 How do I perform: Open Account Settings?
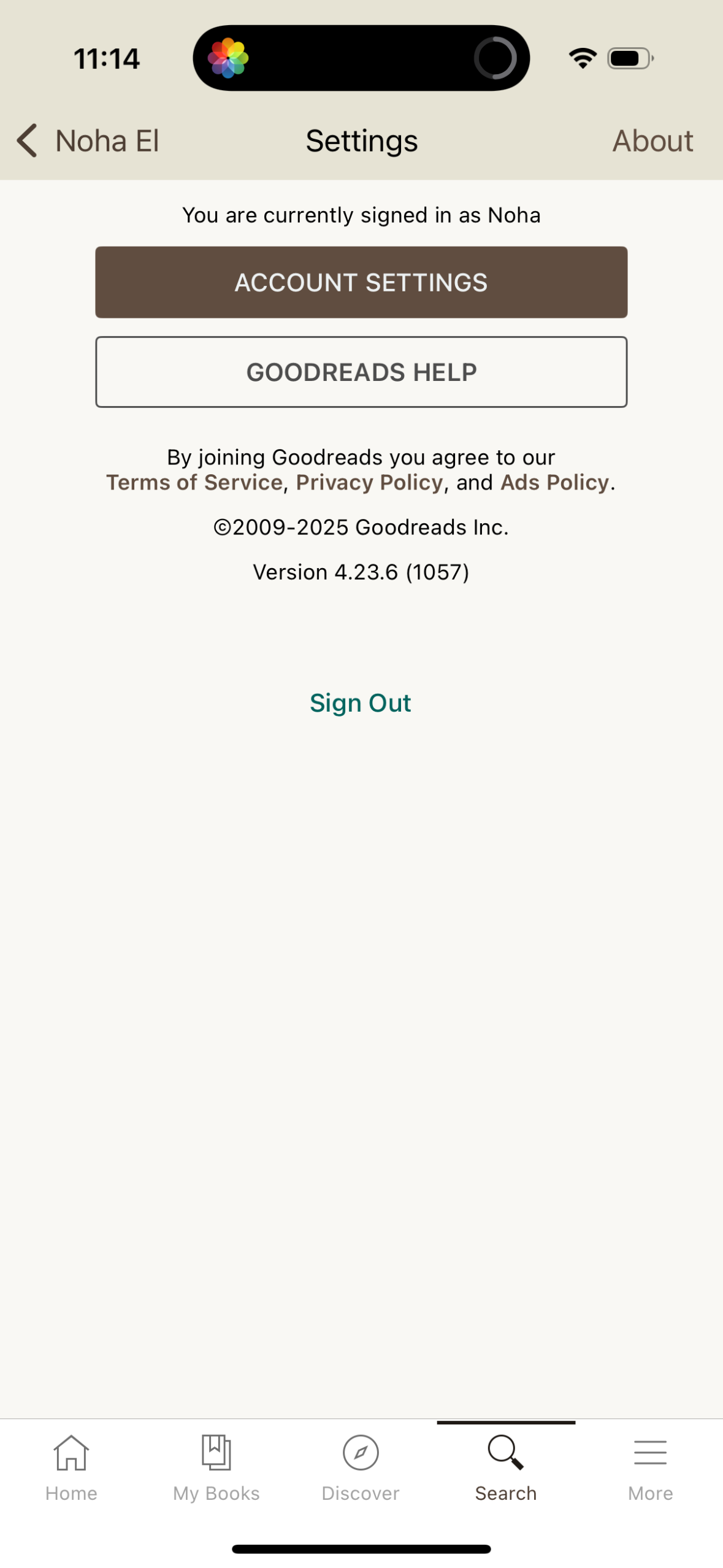[361, 282]
